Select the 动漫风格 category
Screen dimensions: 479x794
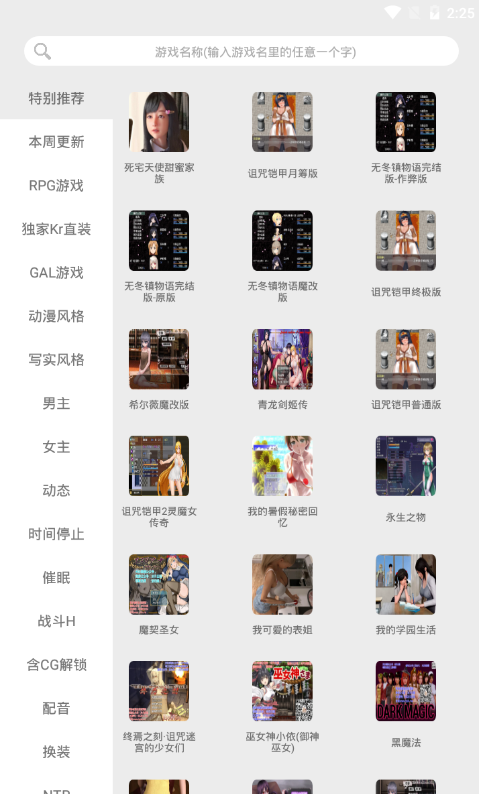point(56,316)
